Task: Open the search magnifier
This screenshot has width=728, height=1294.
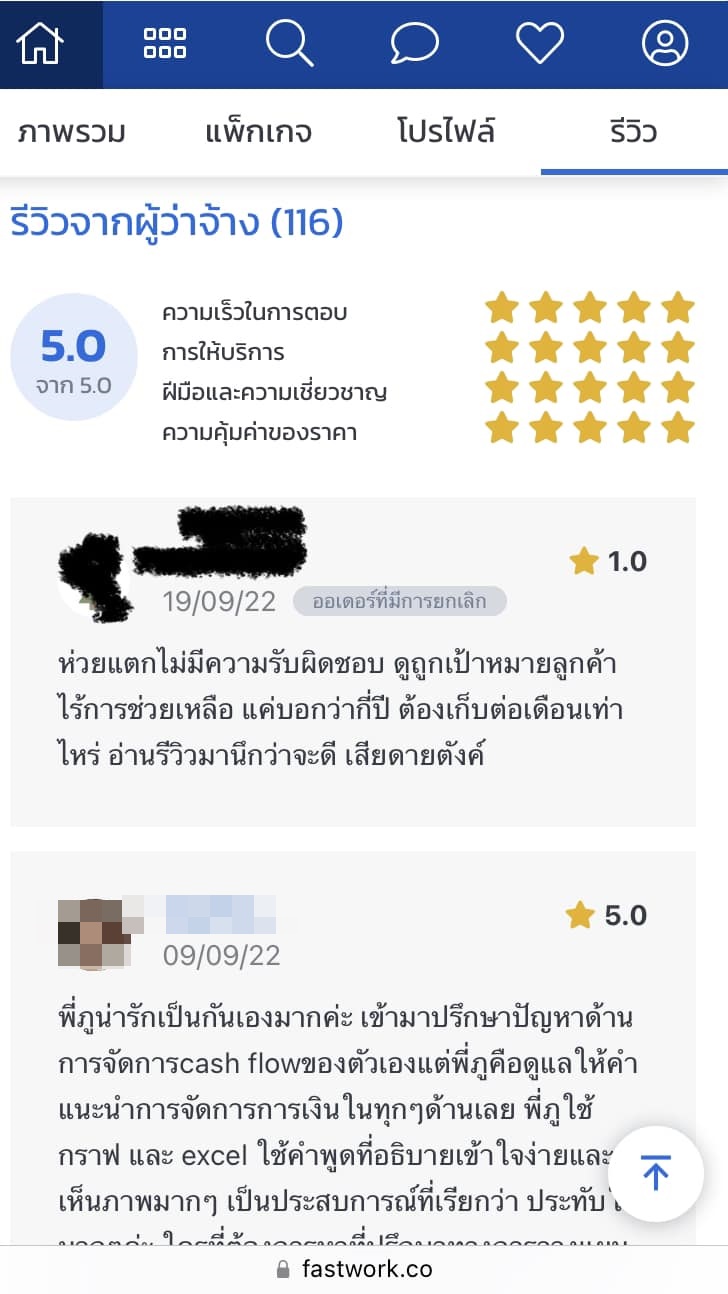Action: 289,43
